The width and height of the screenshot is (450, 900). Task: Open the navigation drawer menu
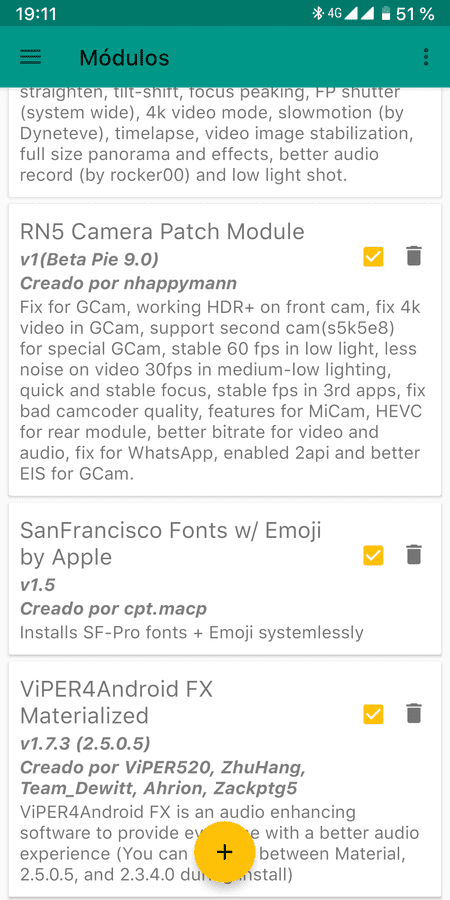(x=30, y=57)
